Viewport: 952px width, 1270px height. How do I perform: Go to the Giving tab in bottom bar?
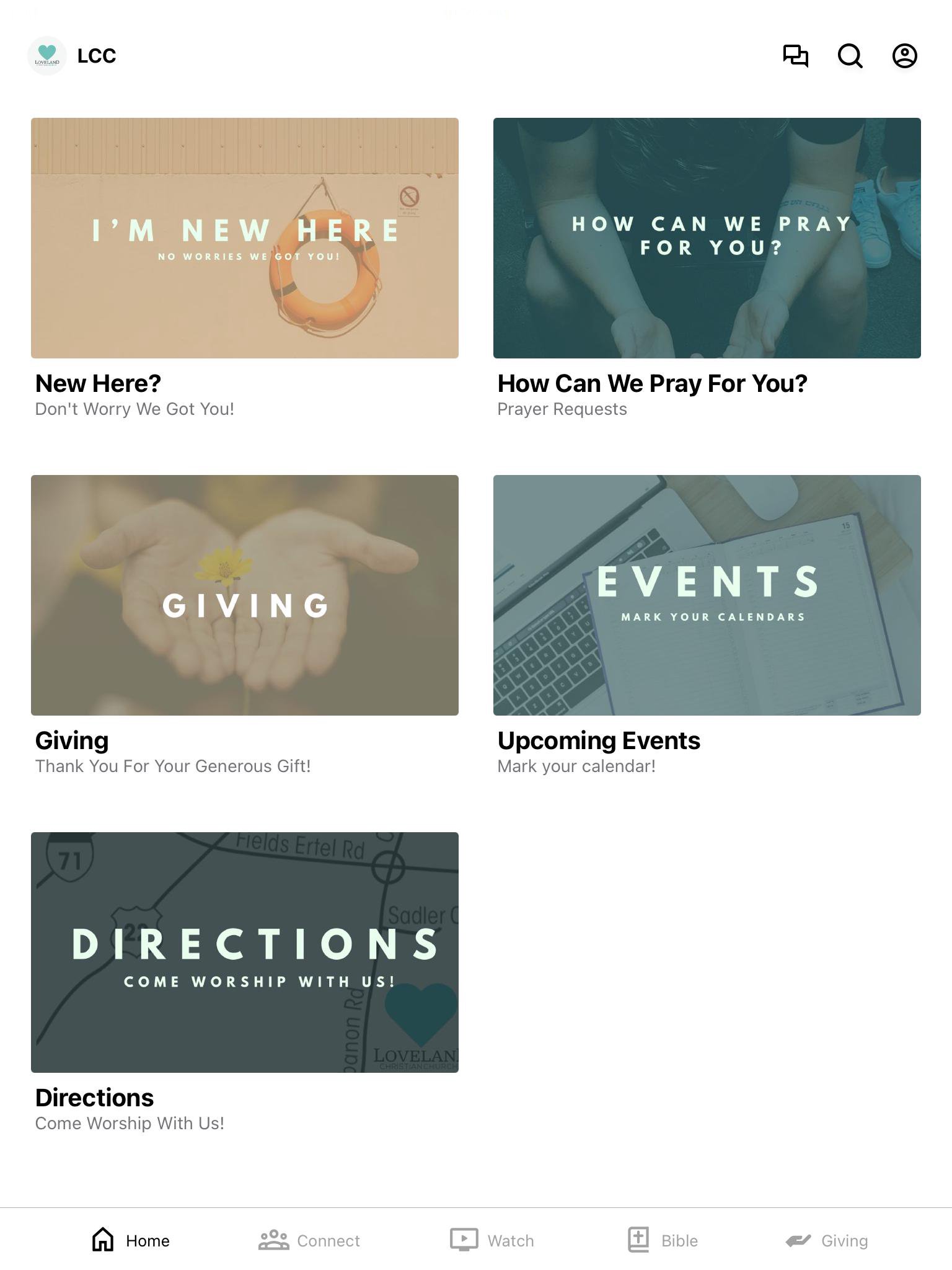(827, 1240)
